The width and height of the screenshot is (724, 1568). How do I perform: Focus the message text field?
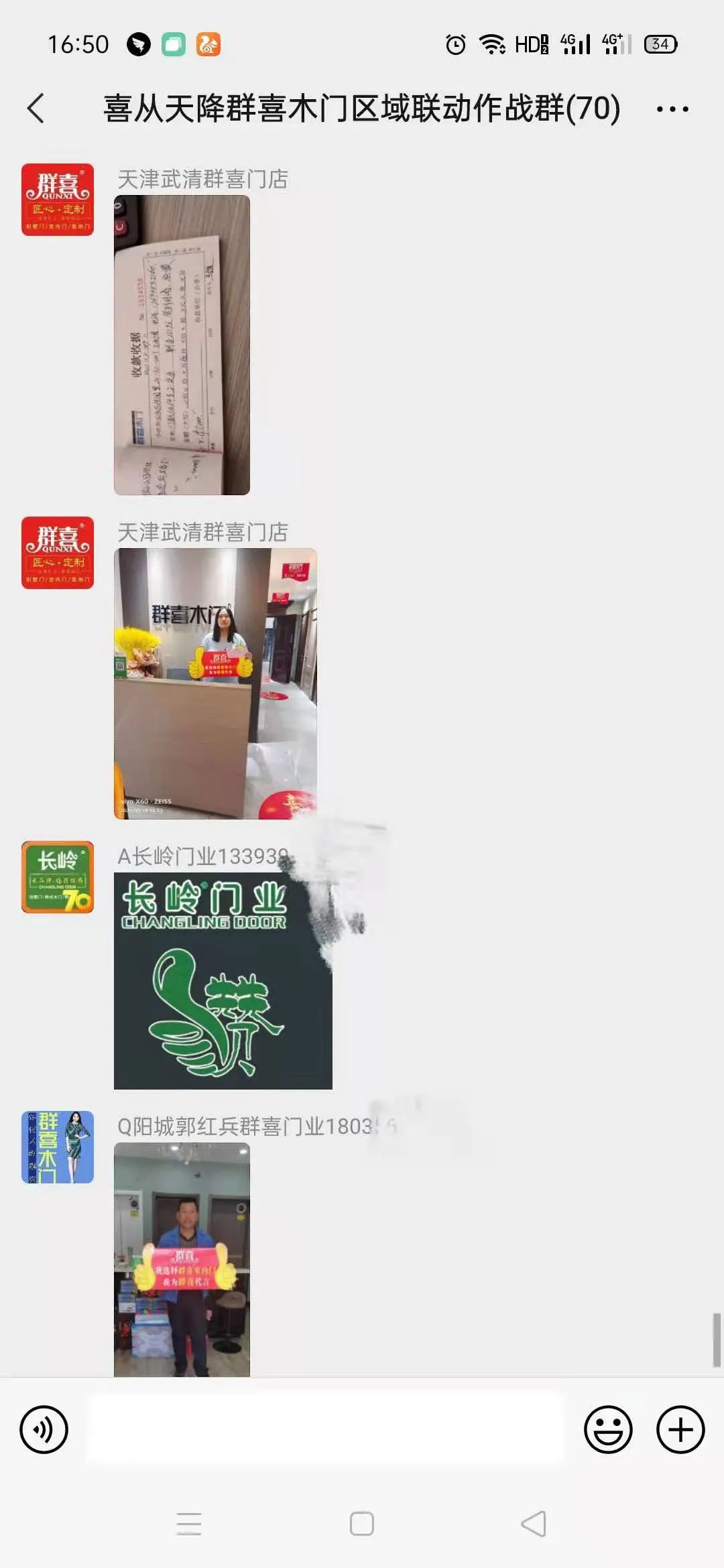click(326, 1429)
